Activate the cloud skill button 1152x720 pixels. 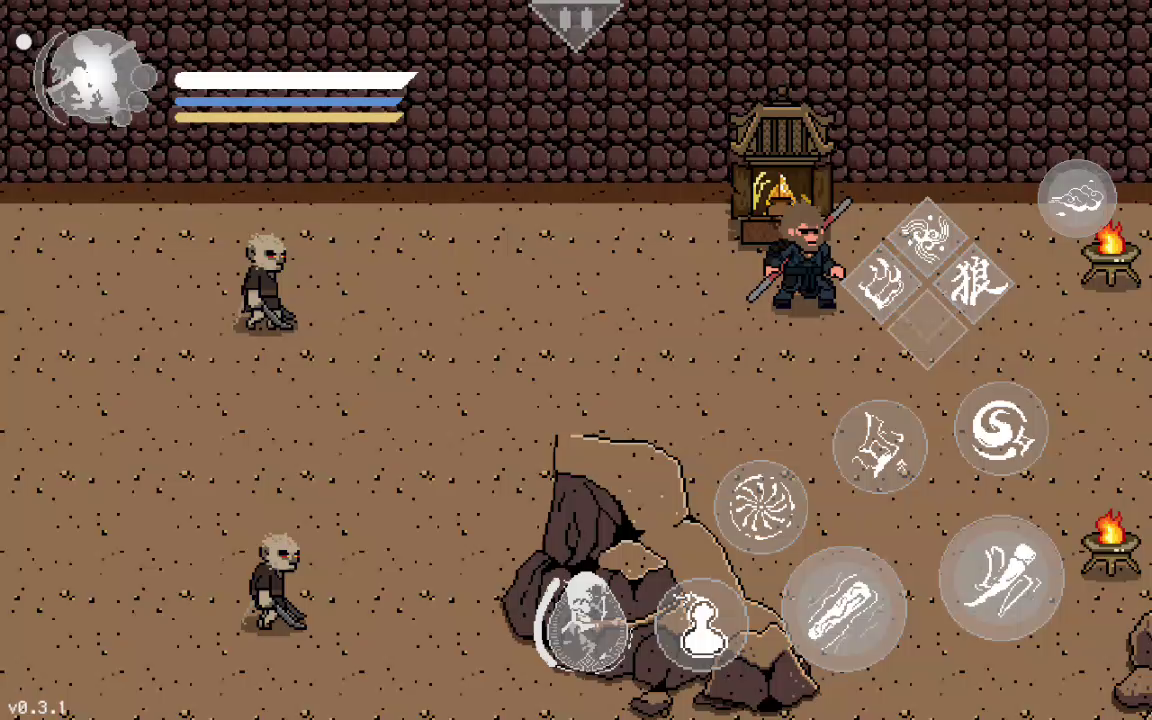pyautogui.click(x=1077, y=198)
